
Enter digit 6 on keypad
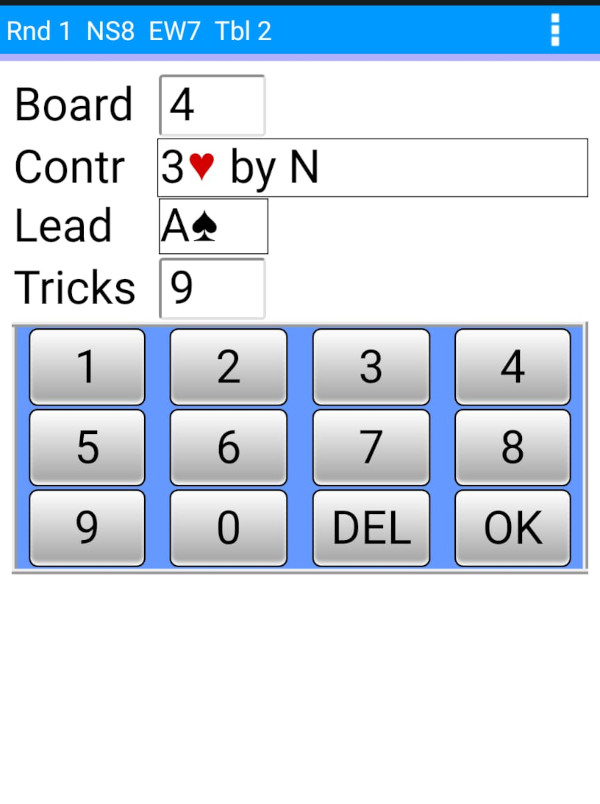(x=228, y=447)
